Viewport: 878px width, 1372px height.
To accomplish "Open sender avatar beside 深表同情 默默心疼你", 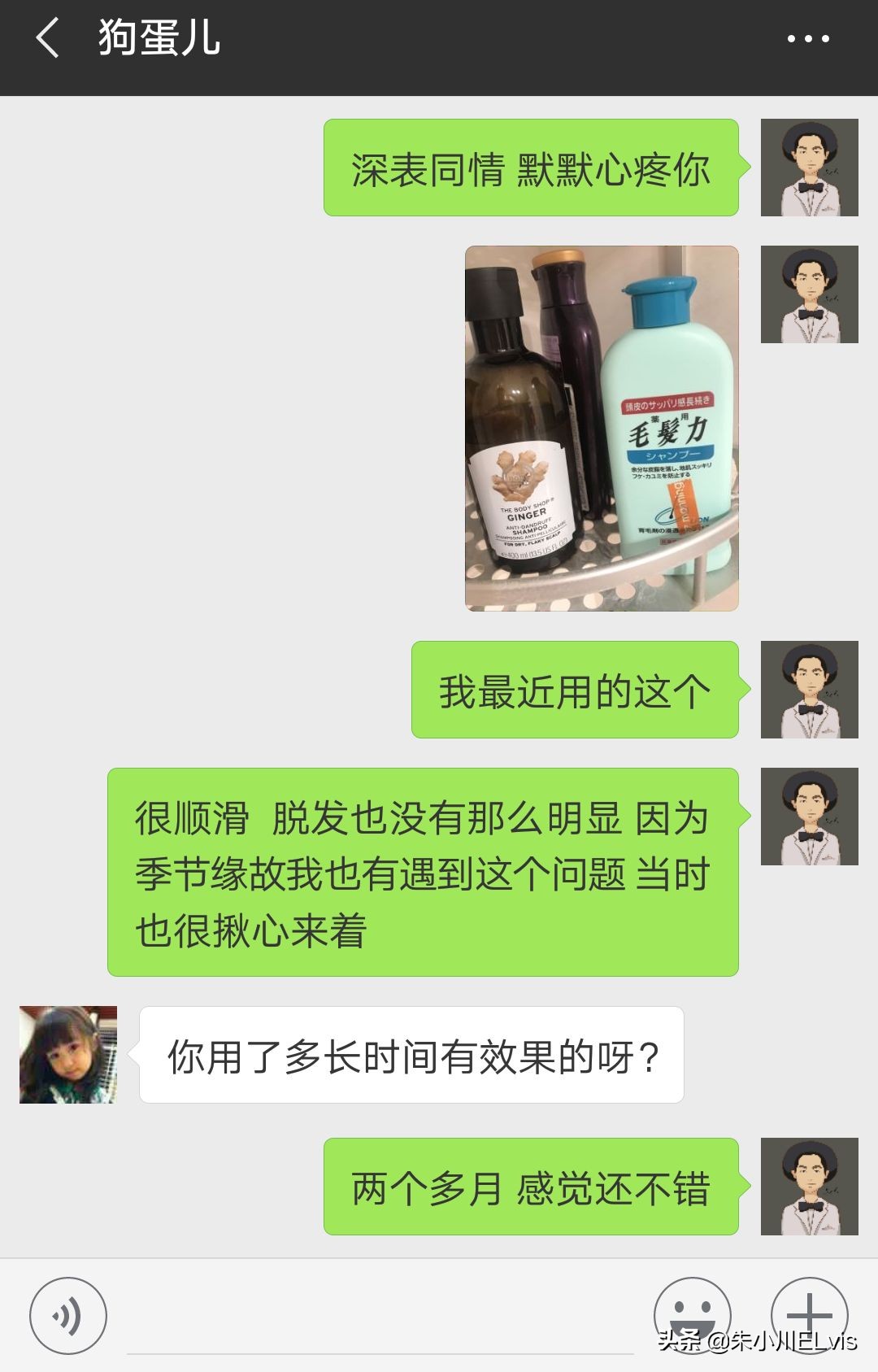I will pos(809,168).
